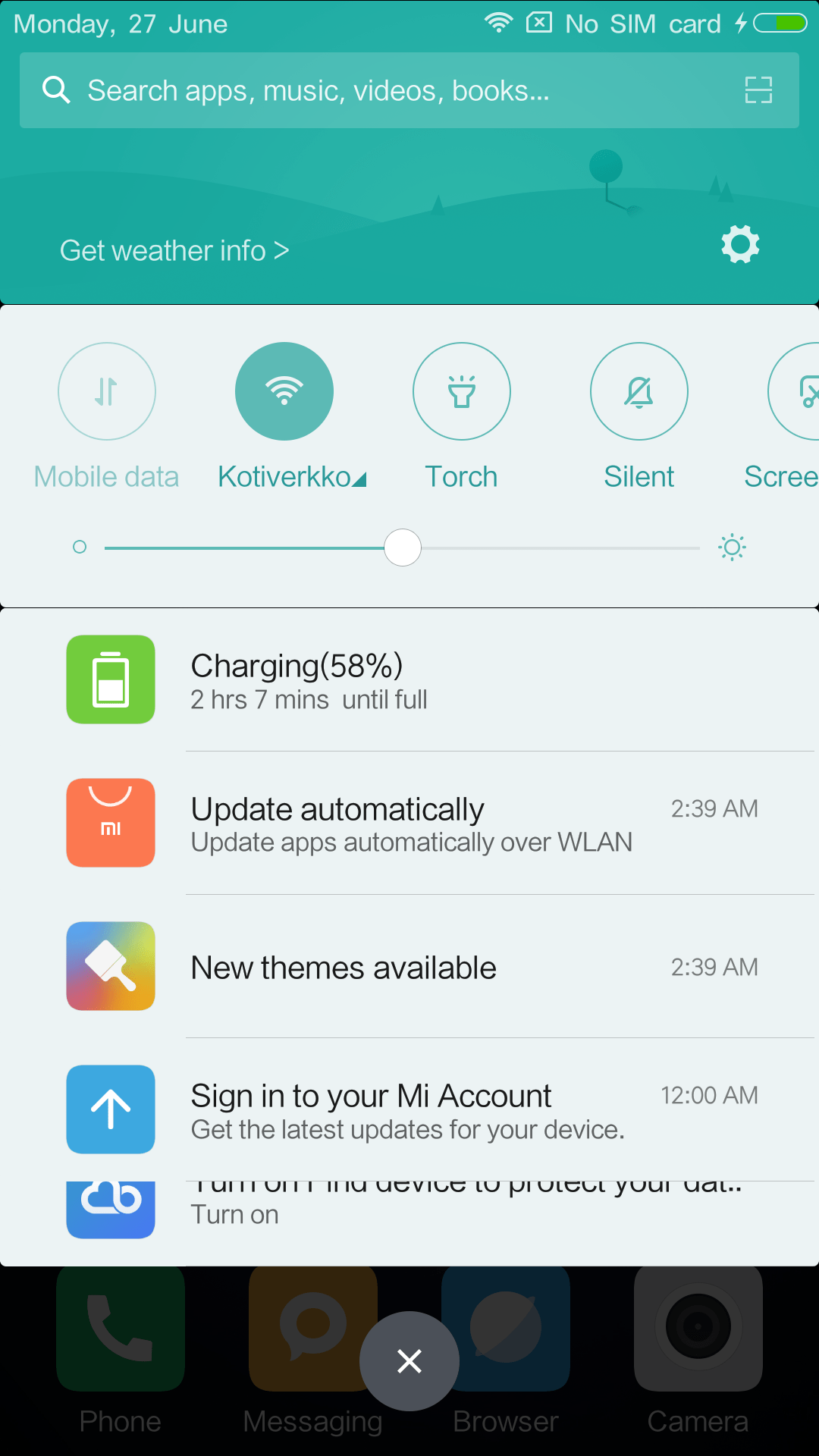Open the search apps, music, videos field
Screen dimensions: 819x1456
tap(364, 91)
